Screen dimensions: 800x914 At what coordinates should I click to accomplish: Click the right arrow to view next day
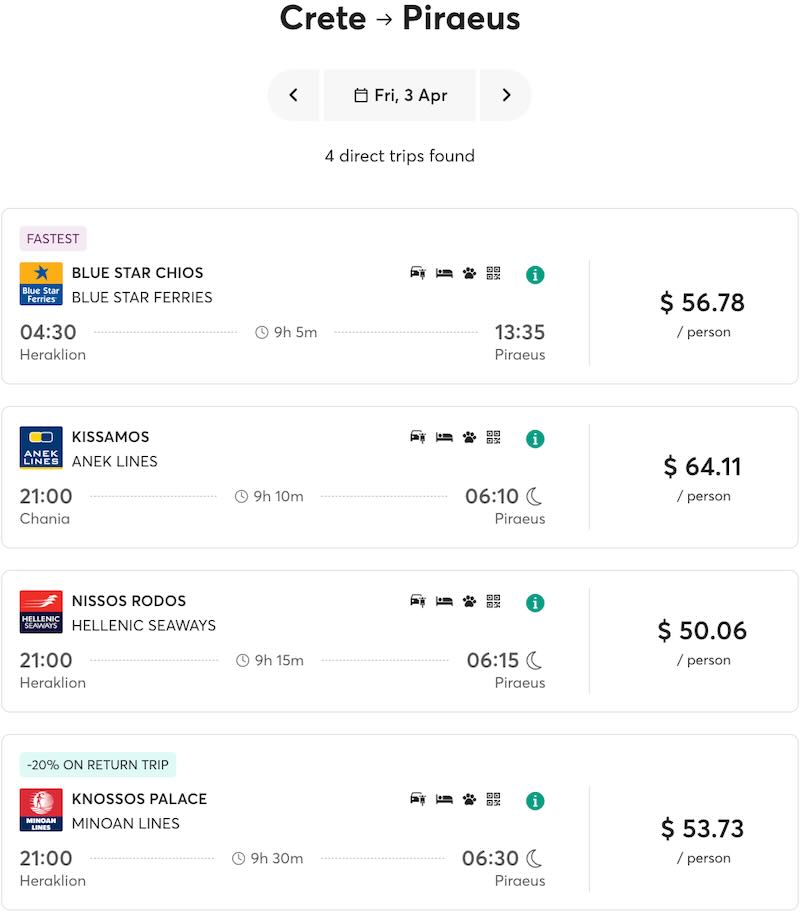(x=506, y=95)
